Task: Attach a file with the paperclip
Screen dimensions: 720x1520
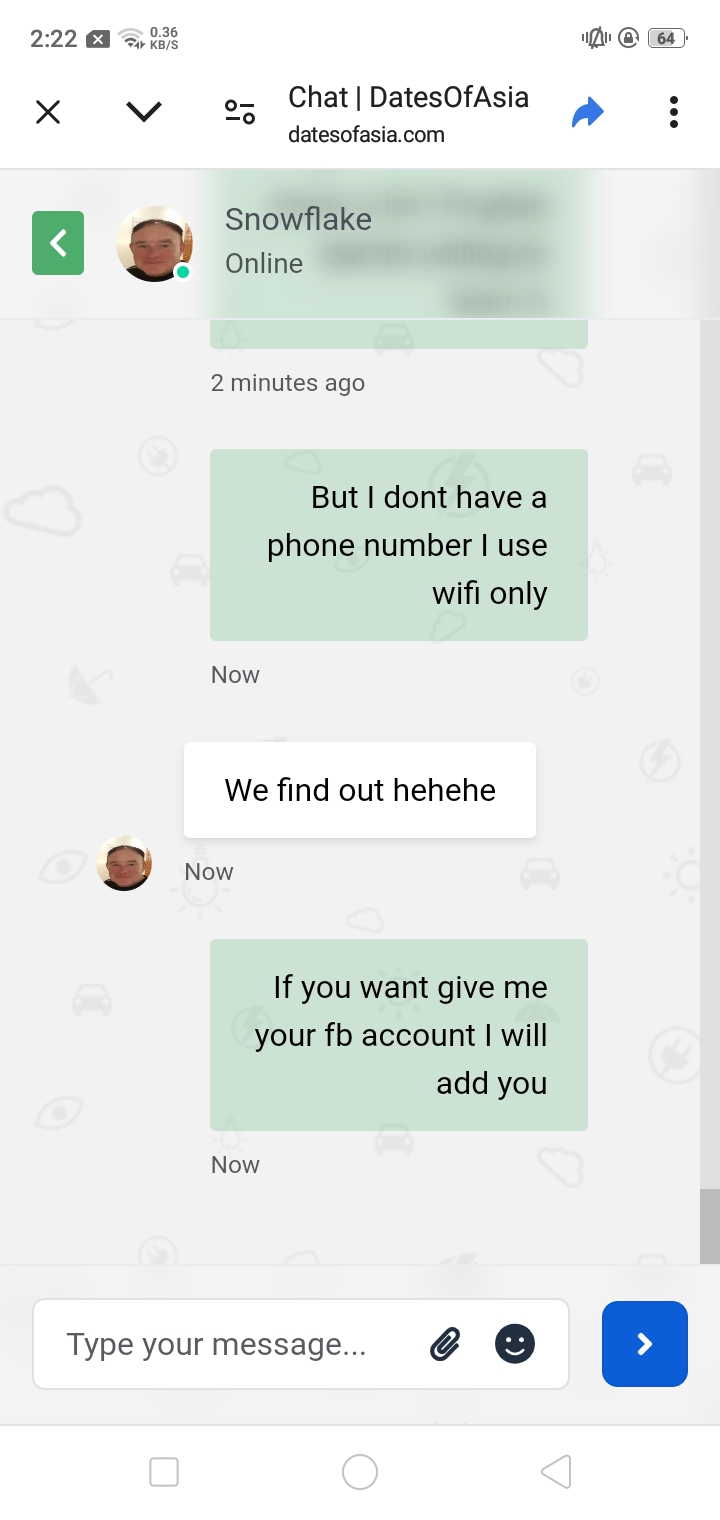Action: pyautogui.click(x=445, y=1344)
